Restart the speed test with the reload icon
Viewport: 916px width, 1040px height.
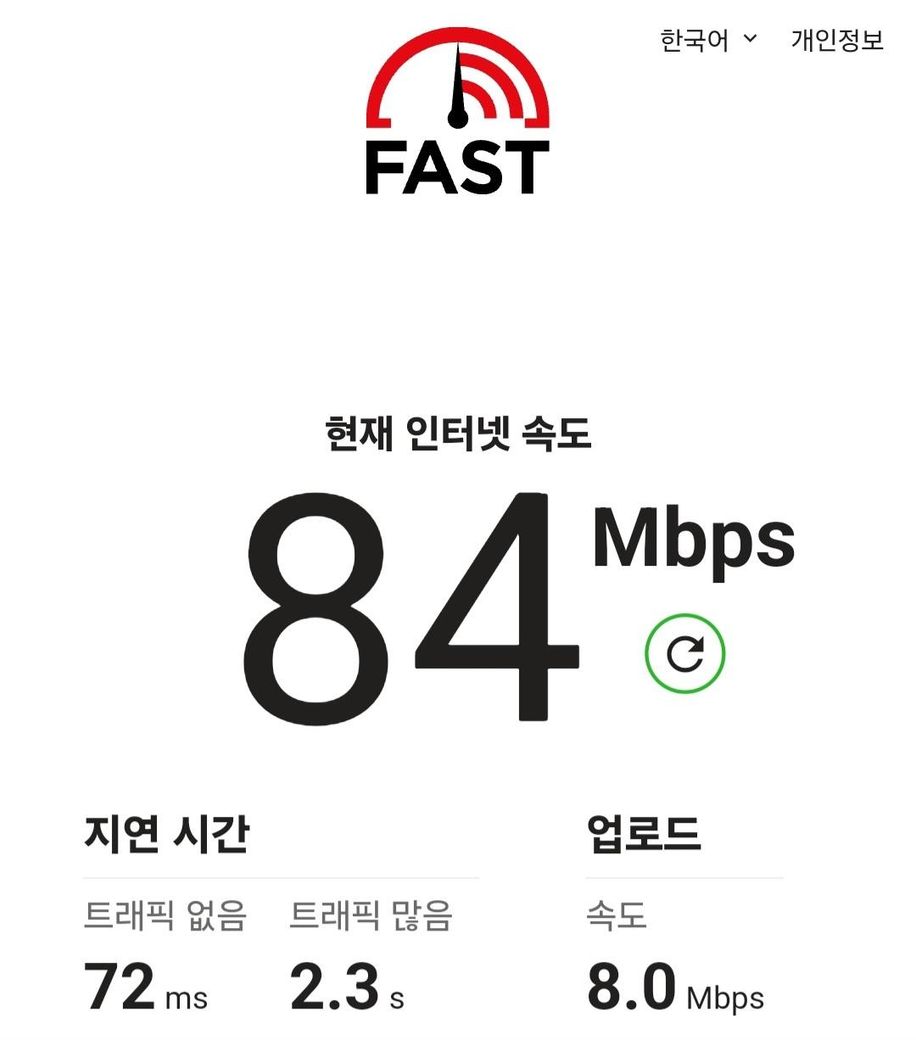point(685,655)
